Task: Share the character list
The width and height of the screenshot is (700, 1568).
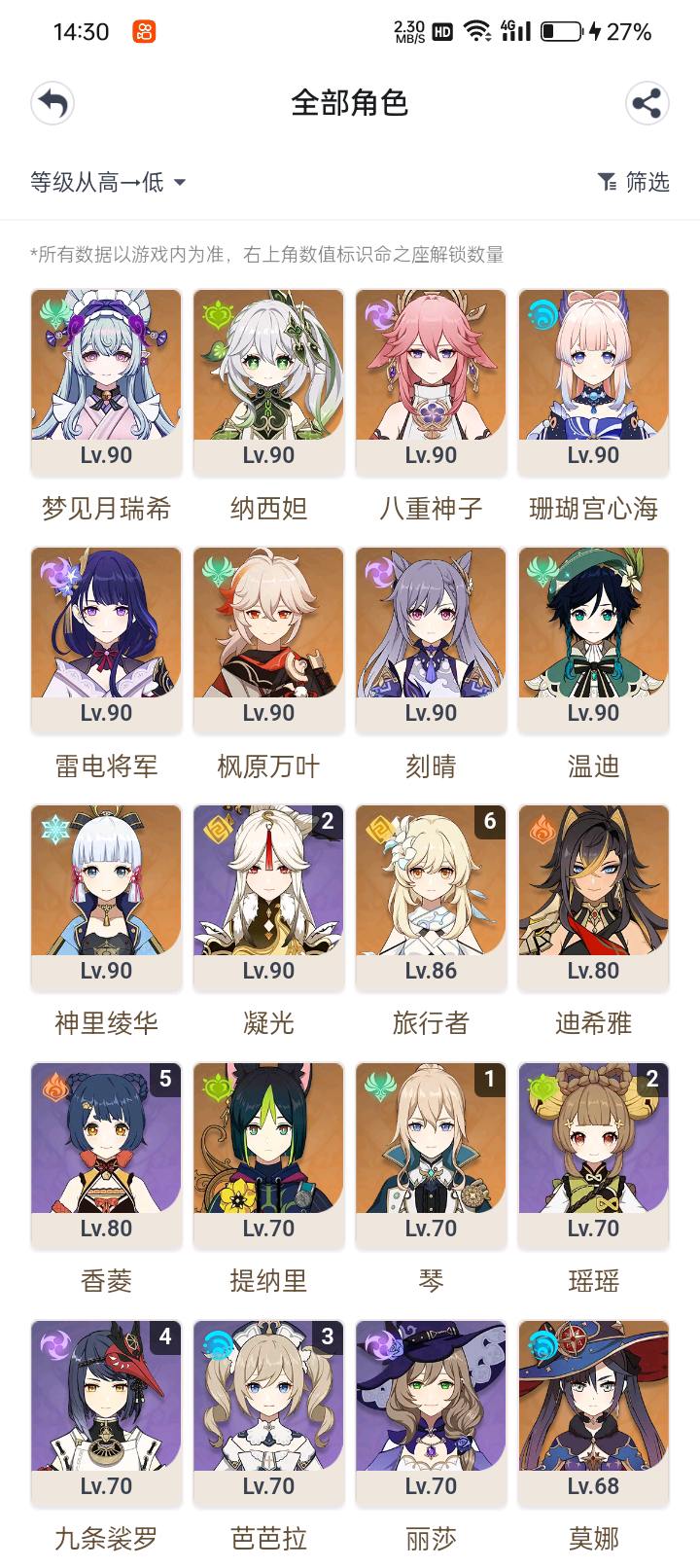Action: pos(647,103)
